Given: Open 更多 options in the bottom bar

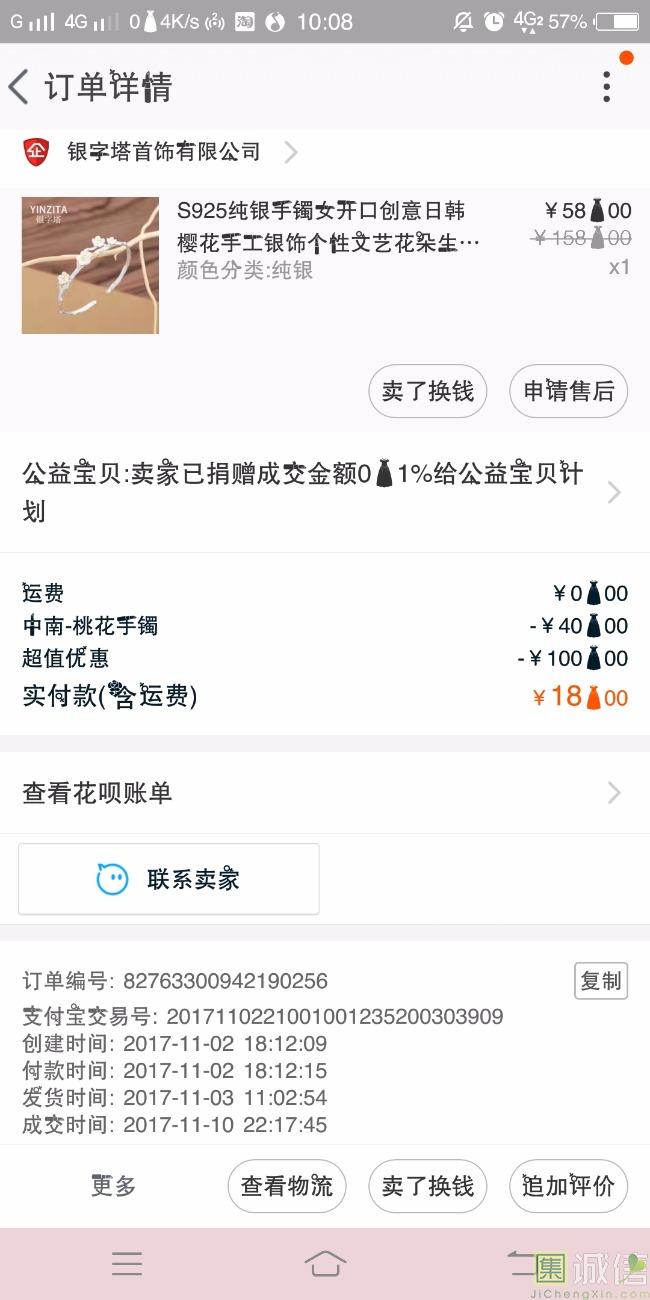Looking at the screenshot, I should 113,1186.
